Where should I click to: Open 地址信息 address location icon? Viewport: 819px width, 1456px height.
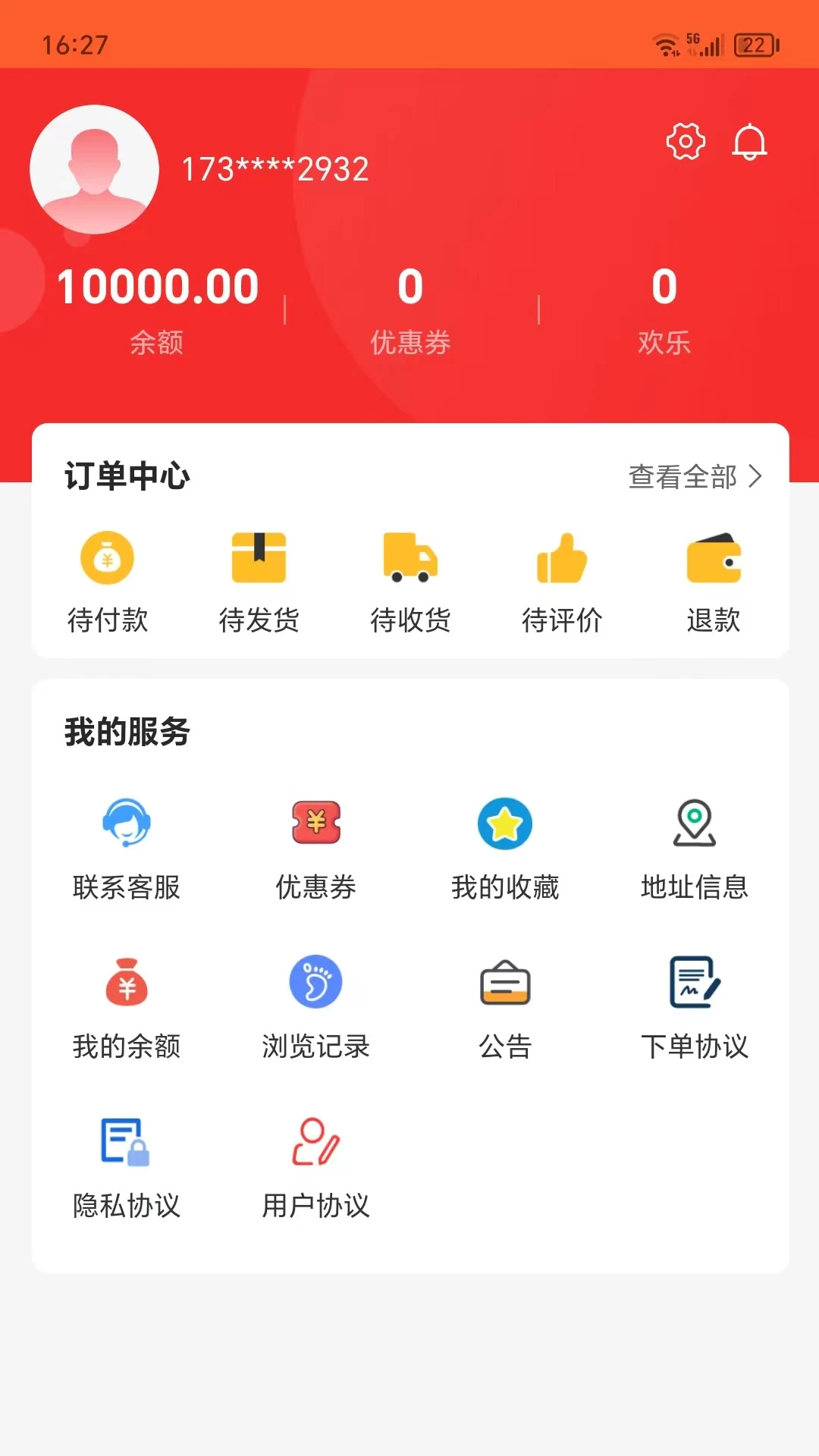[x=694, y=824]
